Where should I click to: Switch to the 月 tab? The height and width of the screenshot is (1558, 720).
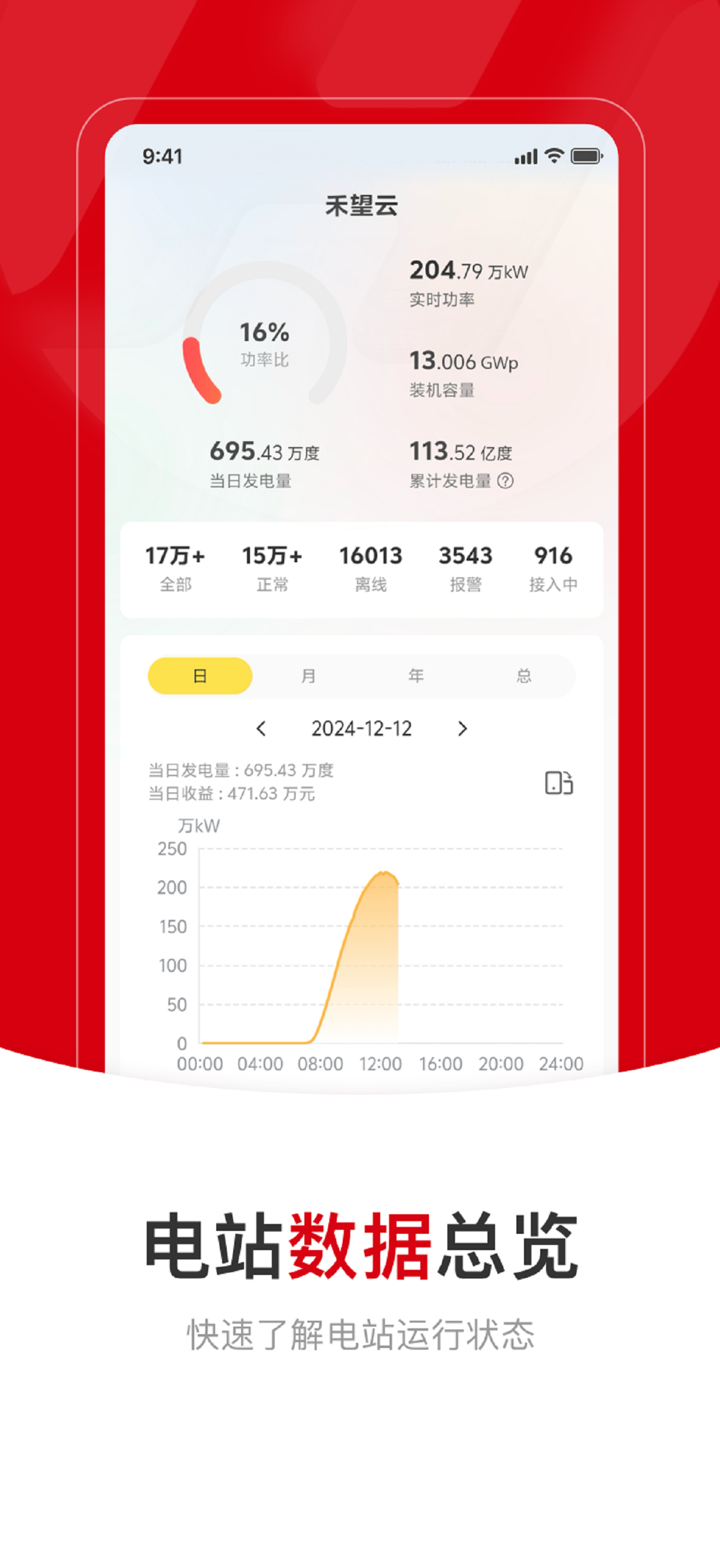tap(309, 676)
